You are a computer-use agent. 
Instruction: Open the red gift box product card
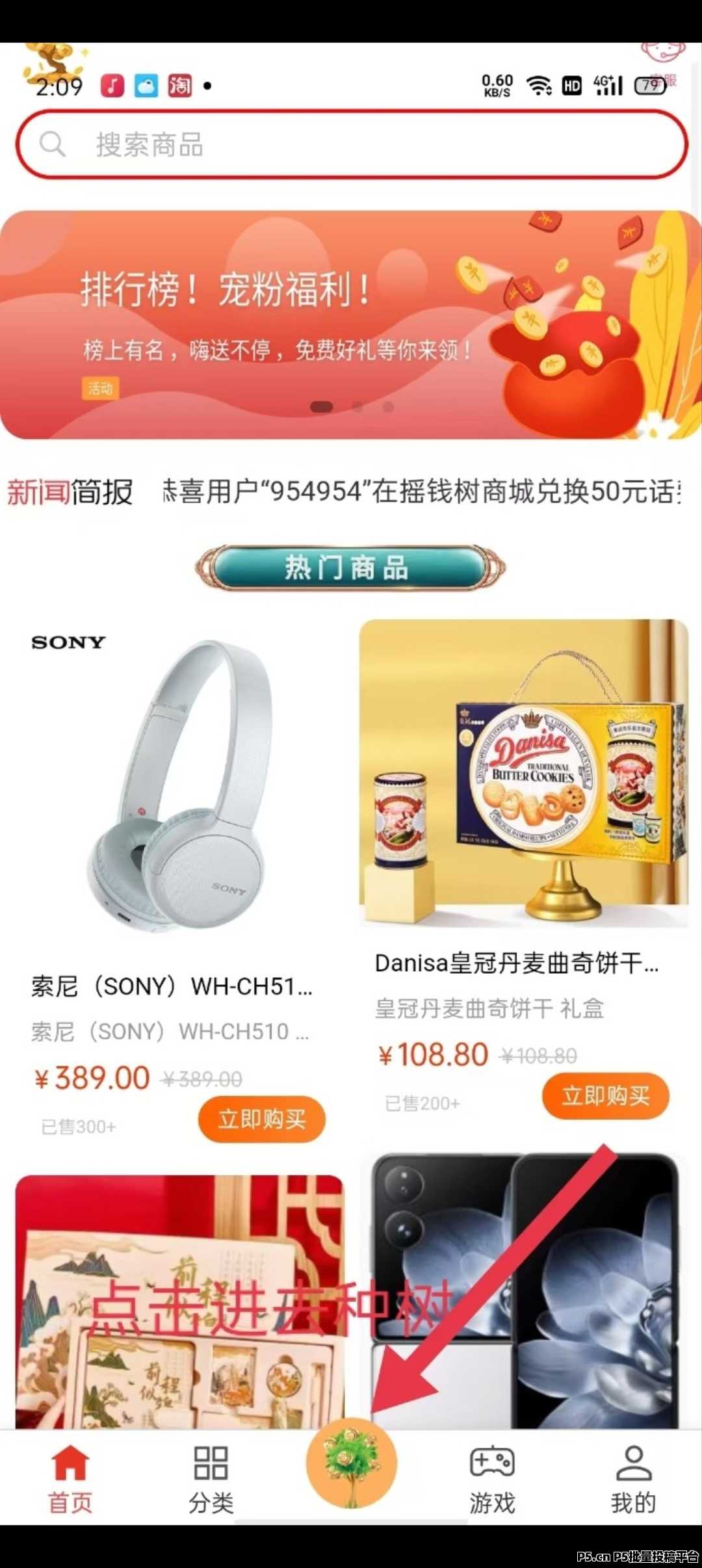(x=179, y=1300)
